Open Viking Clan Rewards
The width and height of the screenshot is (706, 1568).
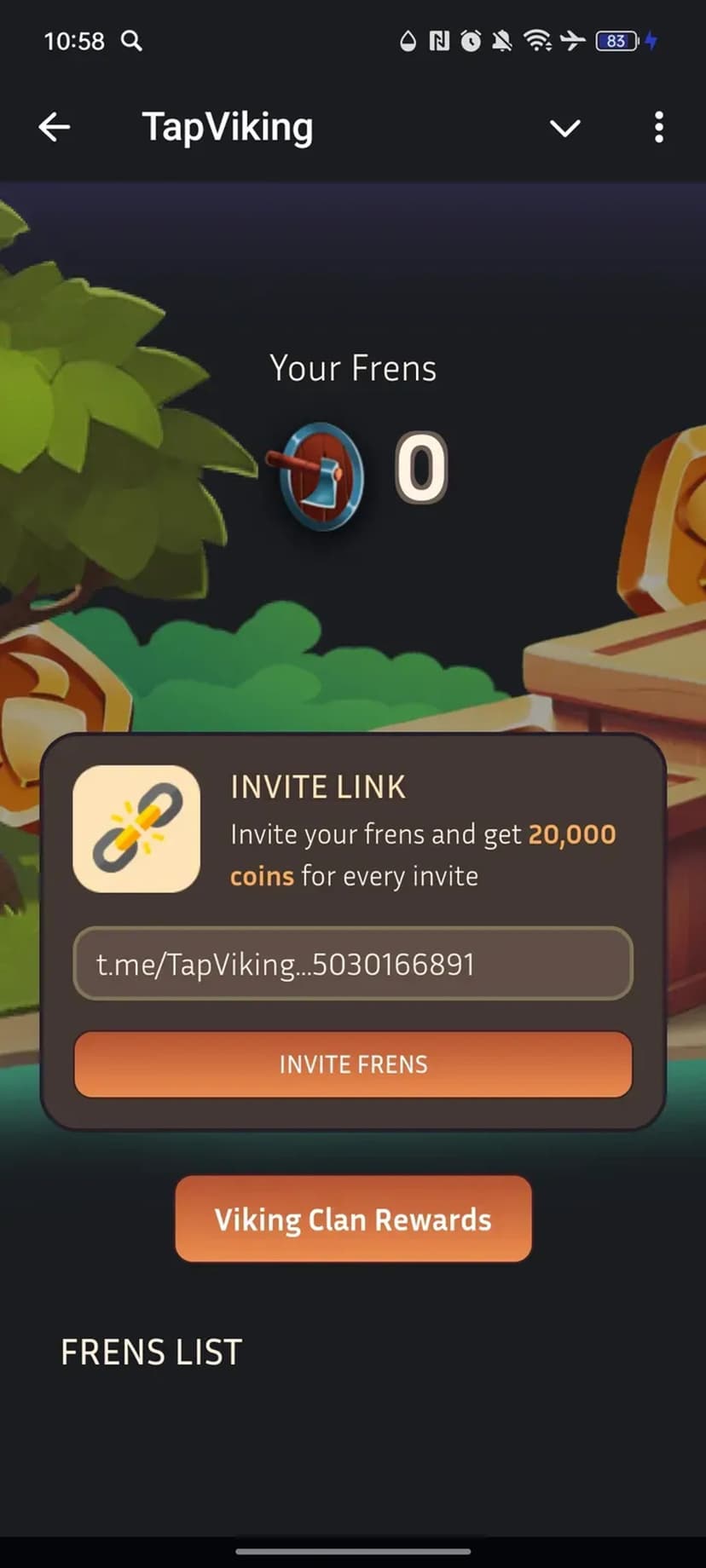tap(353, 1219)
